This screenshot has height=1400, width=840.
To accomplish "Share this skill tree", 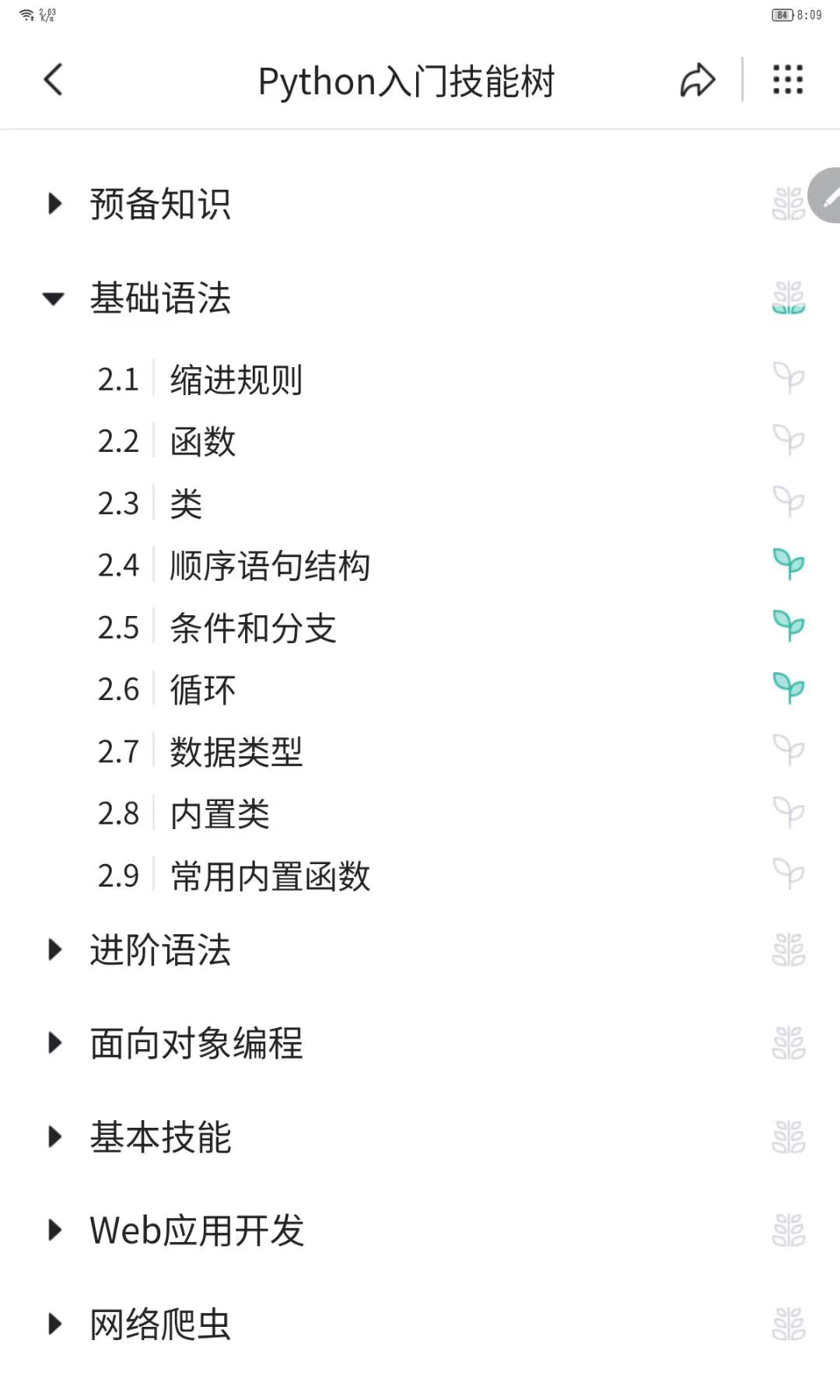I will tap(697, 80).
